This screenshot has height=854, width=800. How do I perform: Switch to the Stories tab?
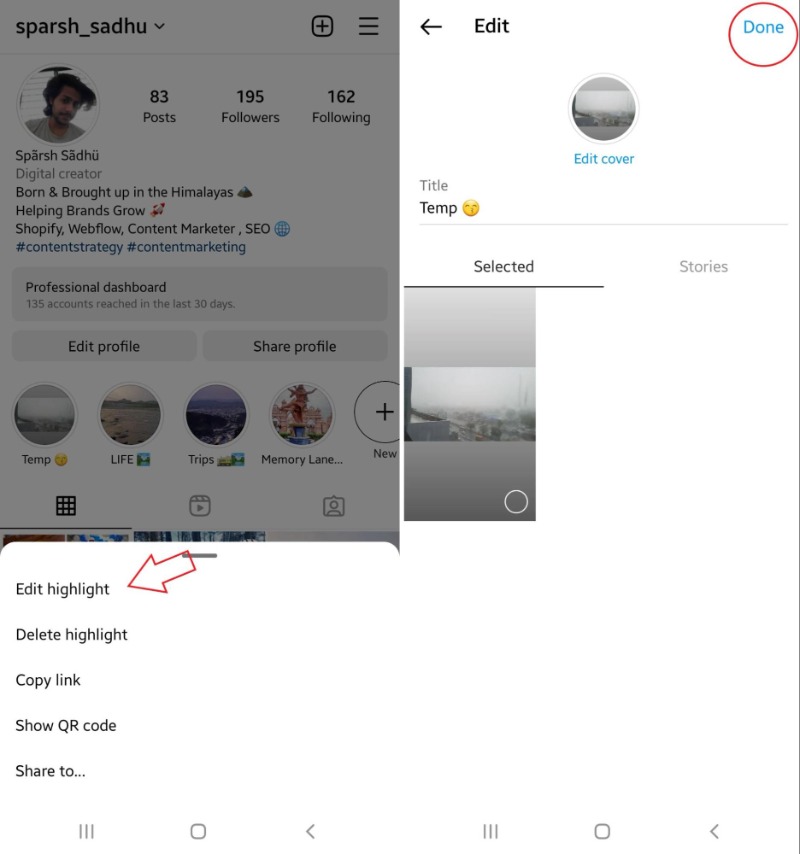[x=703, y=266]
